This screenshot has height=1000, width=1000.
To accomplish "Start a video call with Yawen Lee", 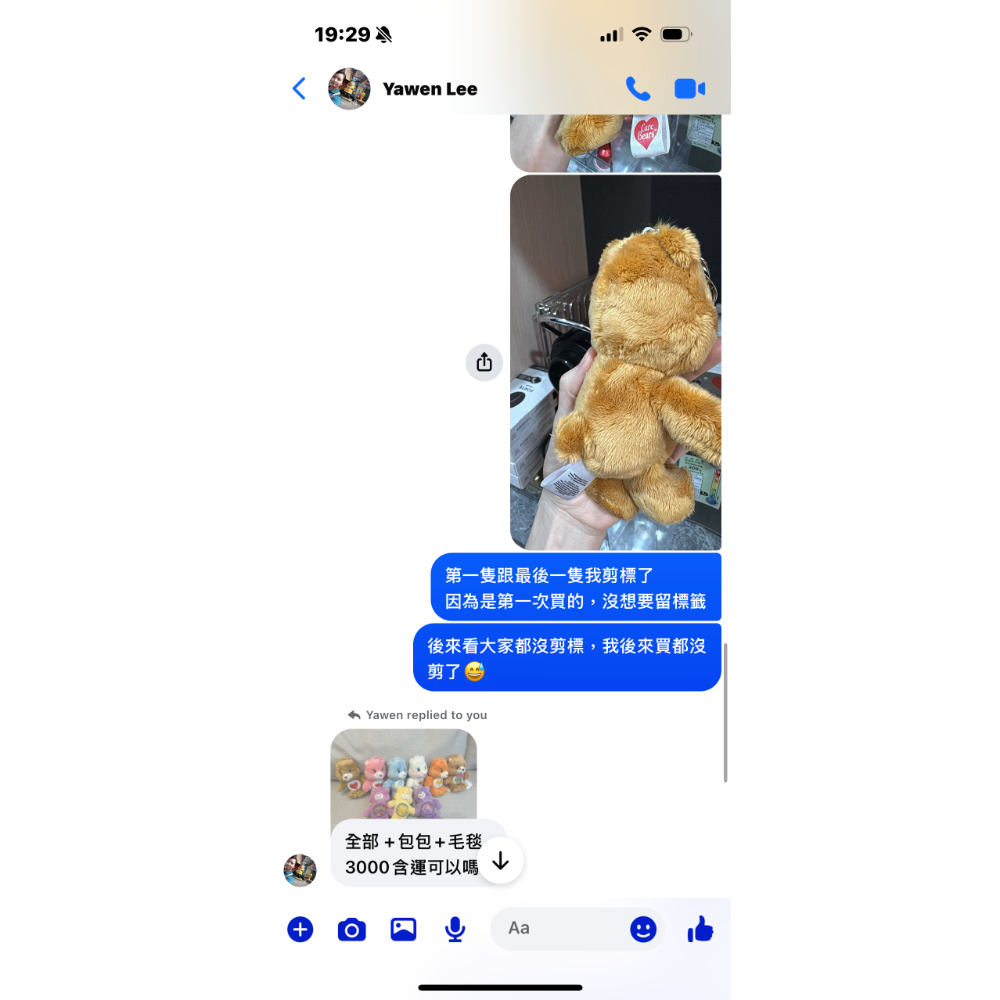I will [x=690, y=89].
